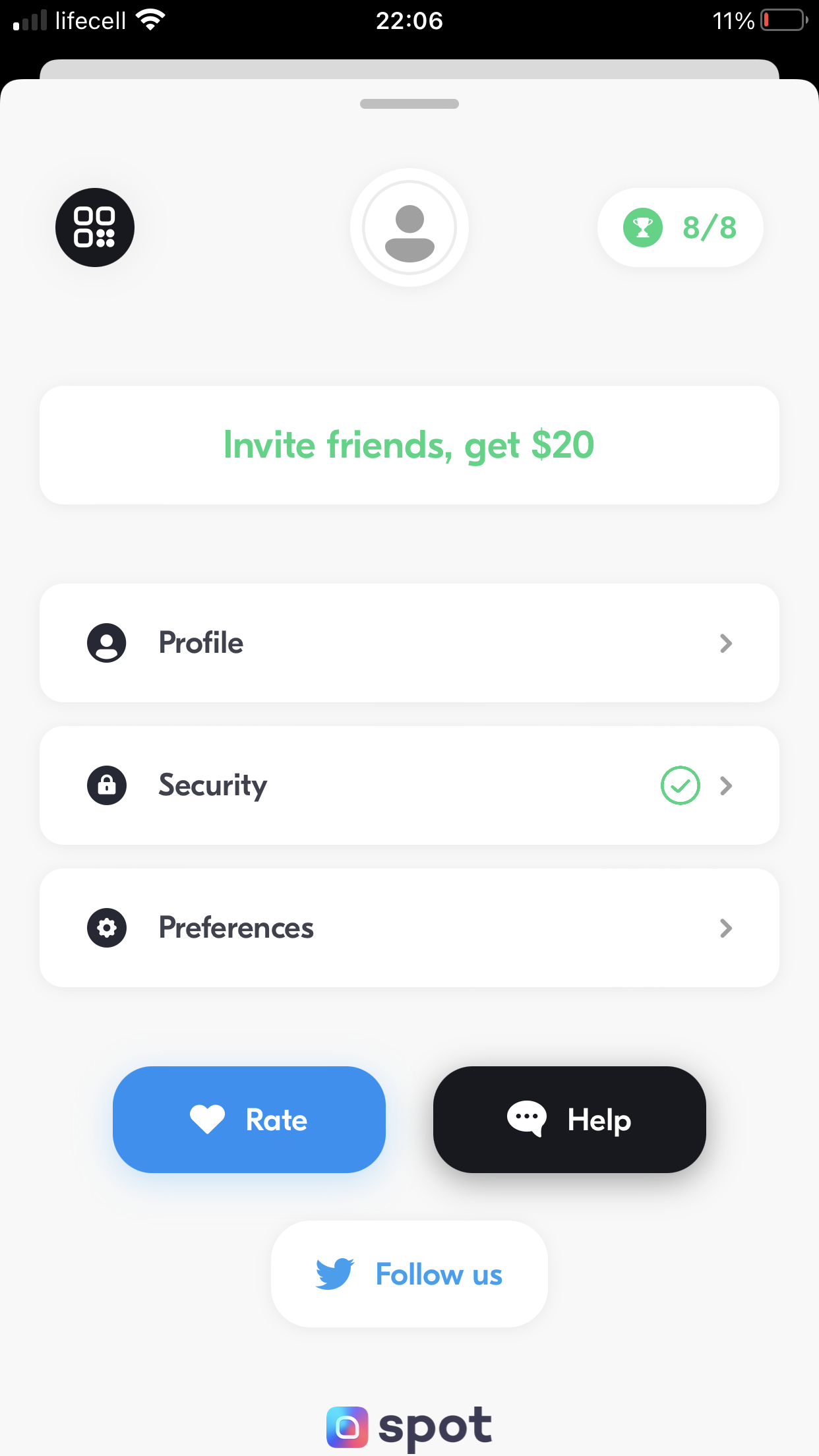The width and height of the screenshot is (819, 1456).
Task: Open the QR code scanner icon
Action: point(95,228)
